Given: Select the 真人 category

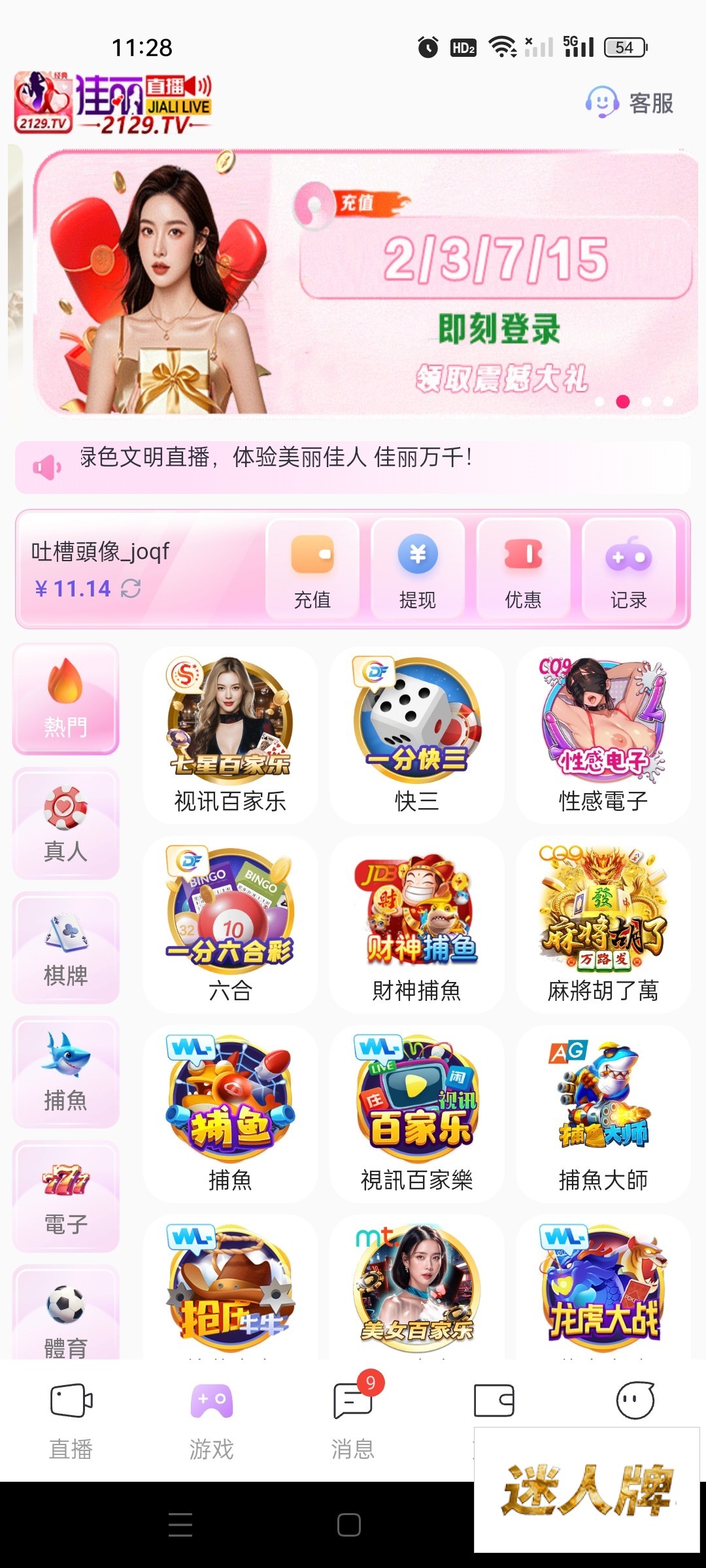Looking at the screenshot, I should point(65,823).
